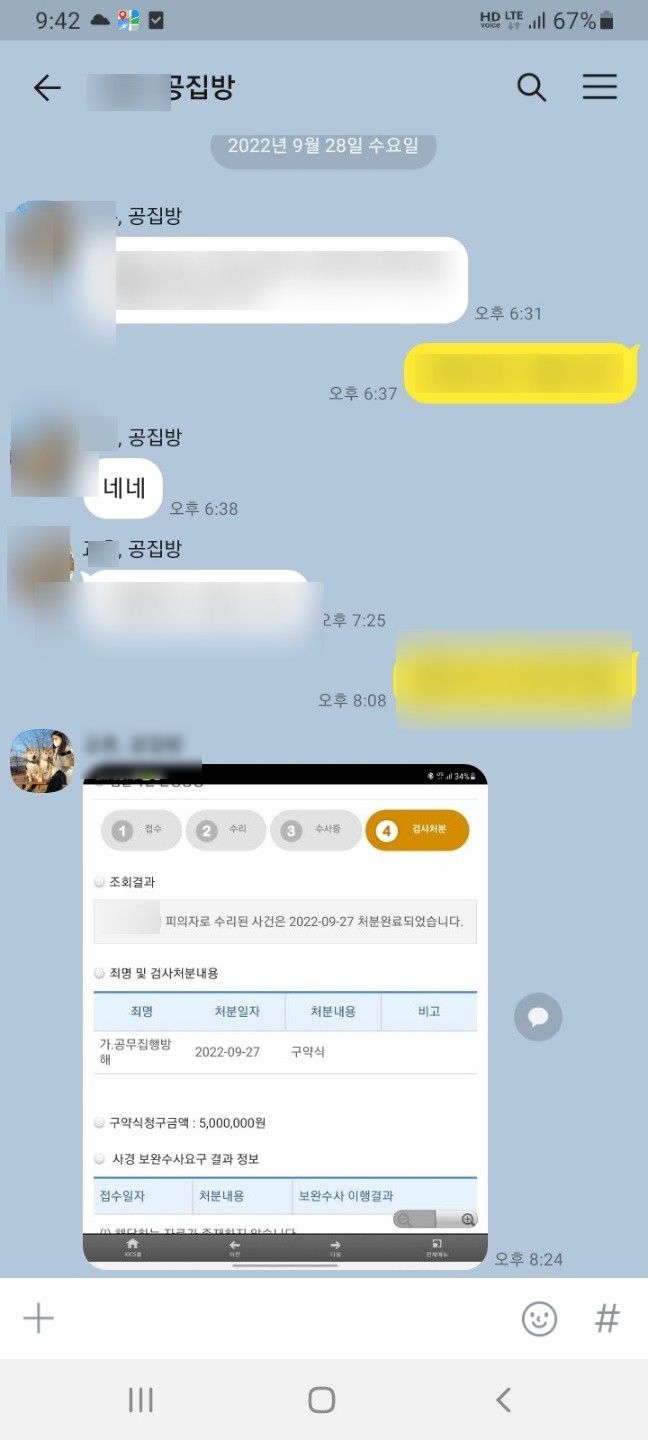Open the plus attachment menu
The height and width of the screenshot is (1440, 648).
pyautogui.click(x=38, y=1318)
